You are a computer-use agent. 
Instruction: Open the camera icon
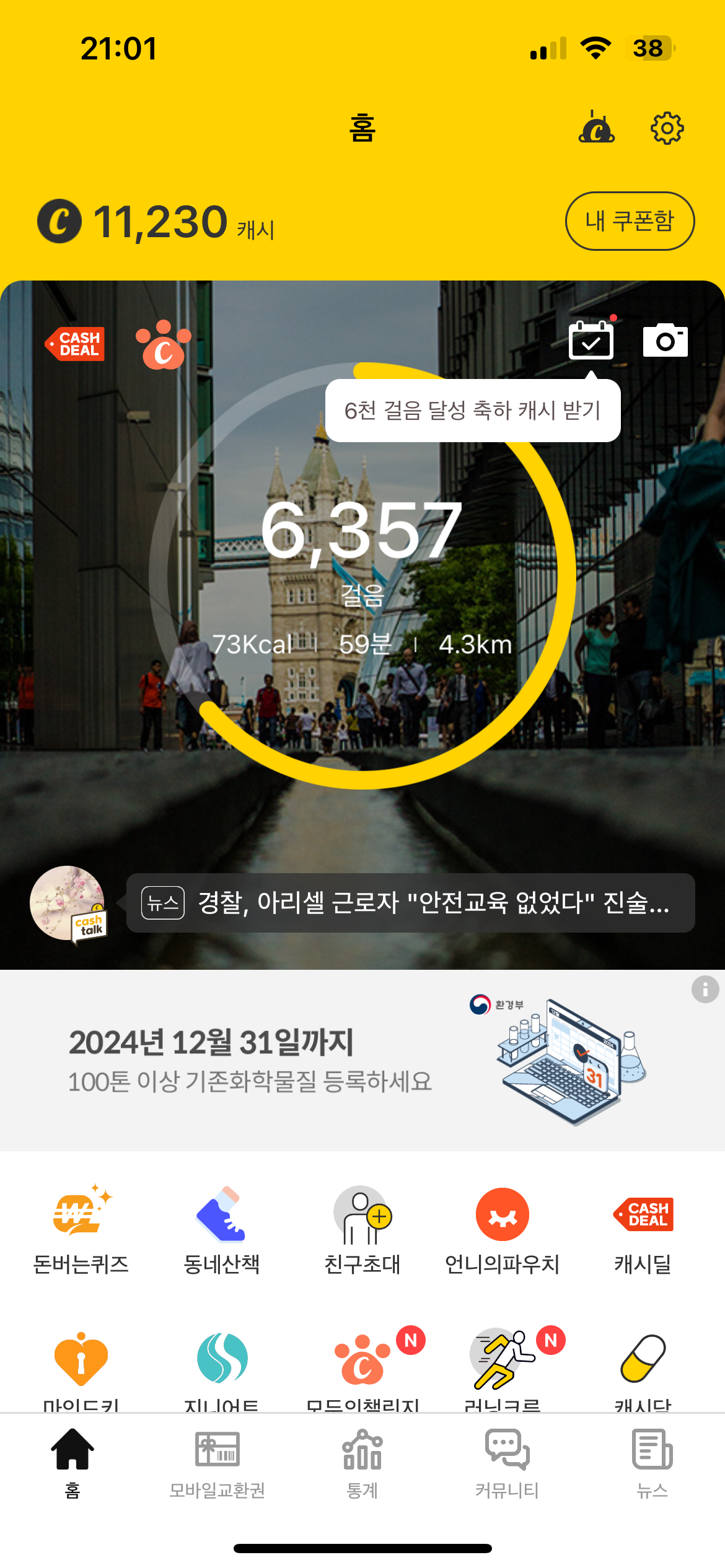(666, 340)
